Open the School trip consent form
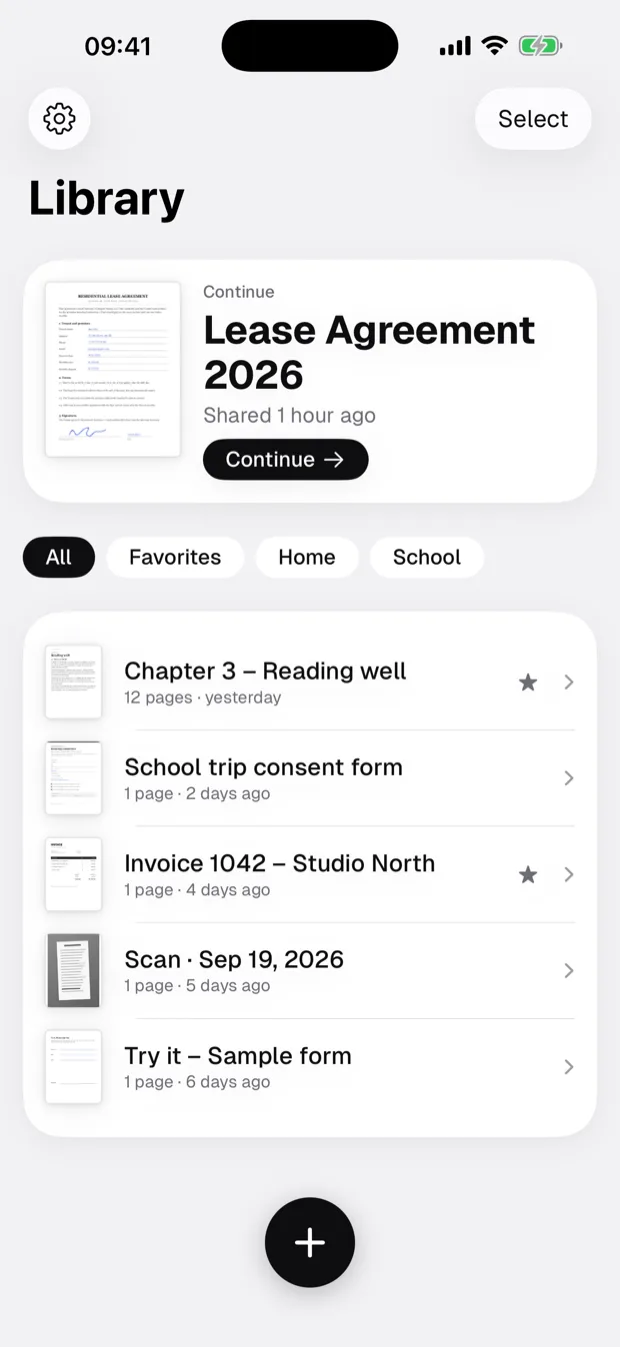 coord(310,778)
